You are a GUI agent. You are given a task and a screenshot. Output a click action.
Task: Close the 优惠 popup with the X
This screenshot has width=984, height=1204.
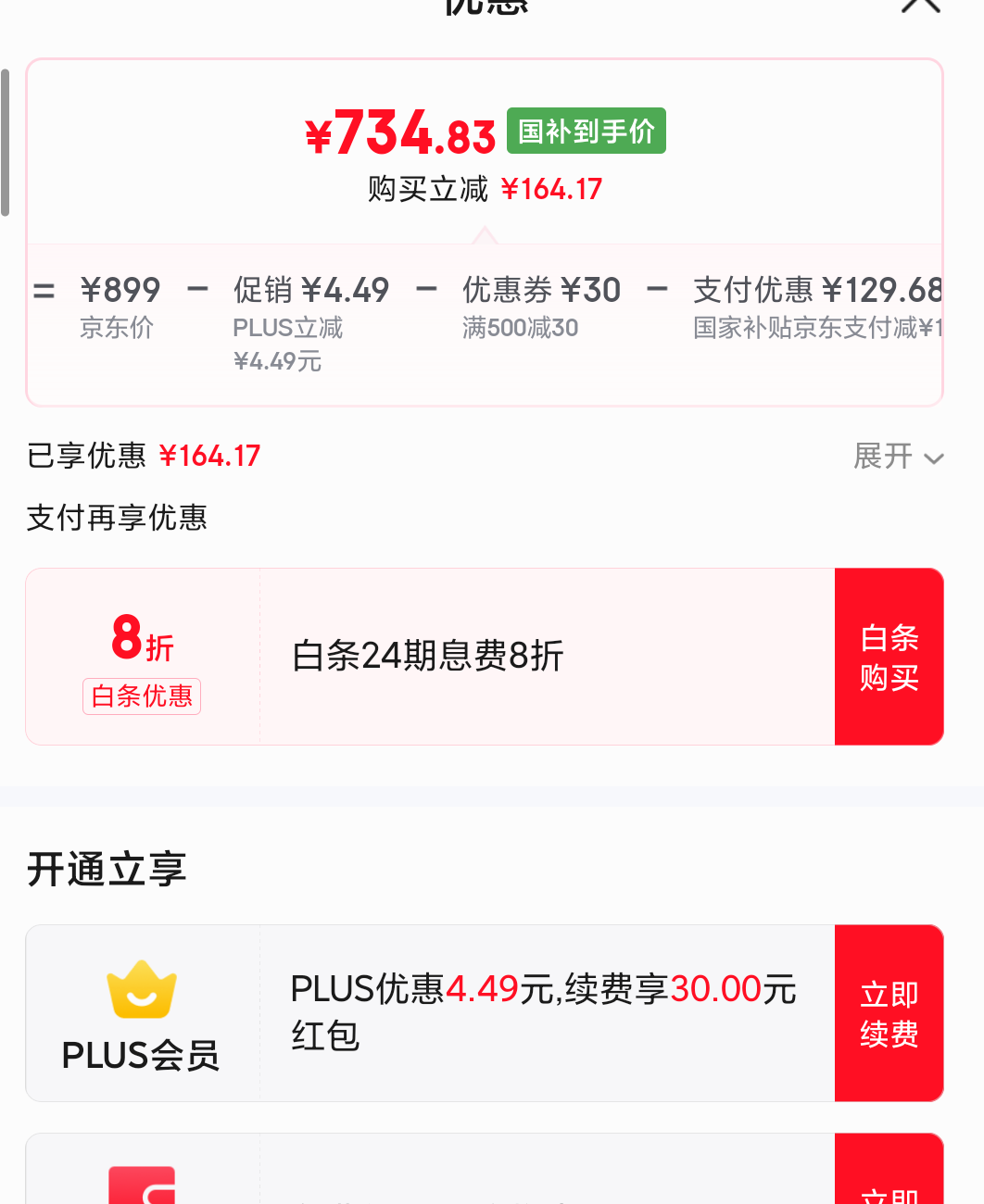tap(919, 7)
